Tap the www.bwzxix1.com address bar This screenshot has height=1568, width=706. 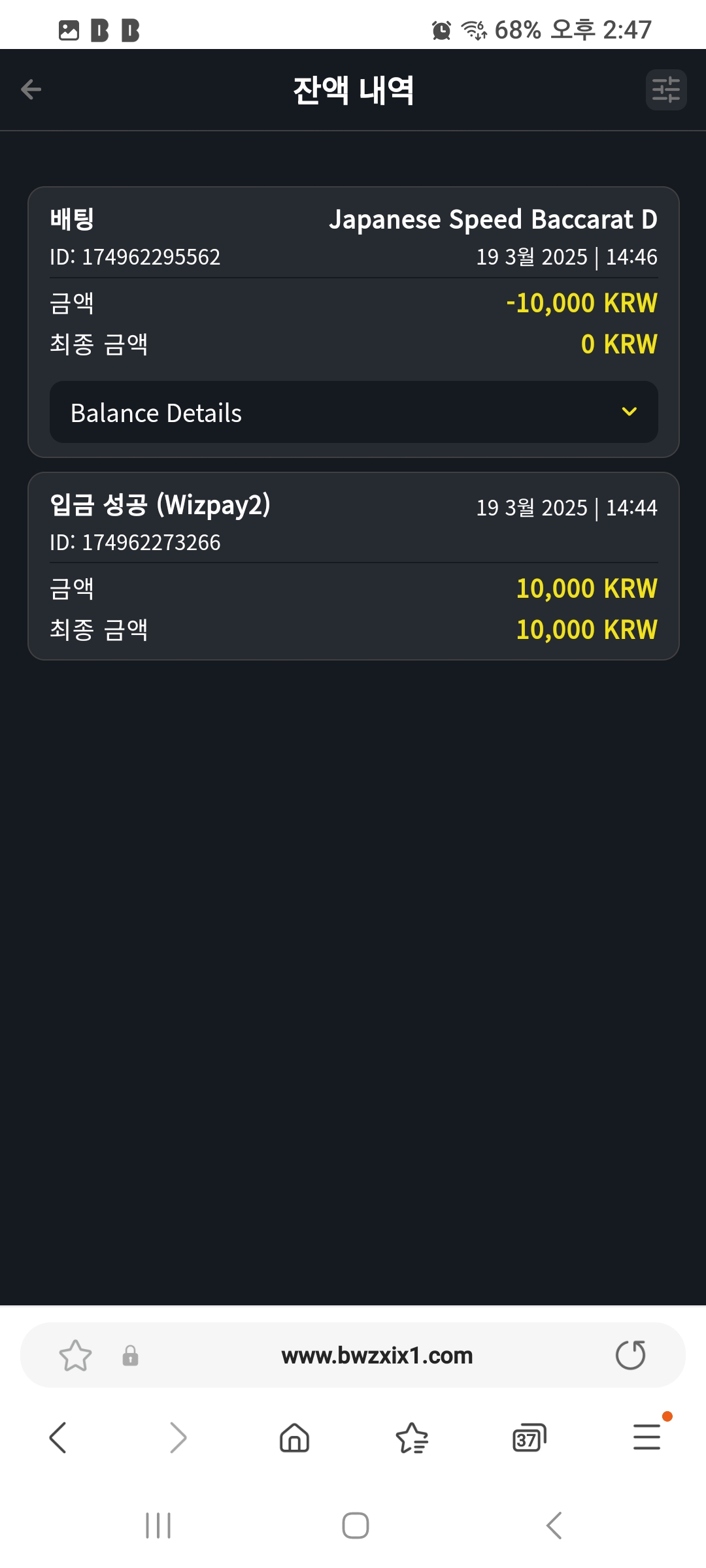coord(377,1356)
